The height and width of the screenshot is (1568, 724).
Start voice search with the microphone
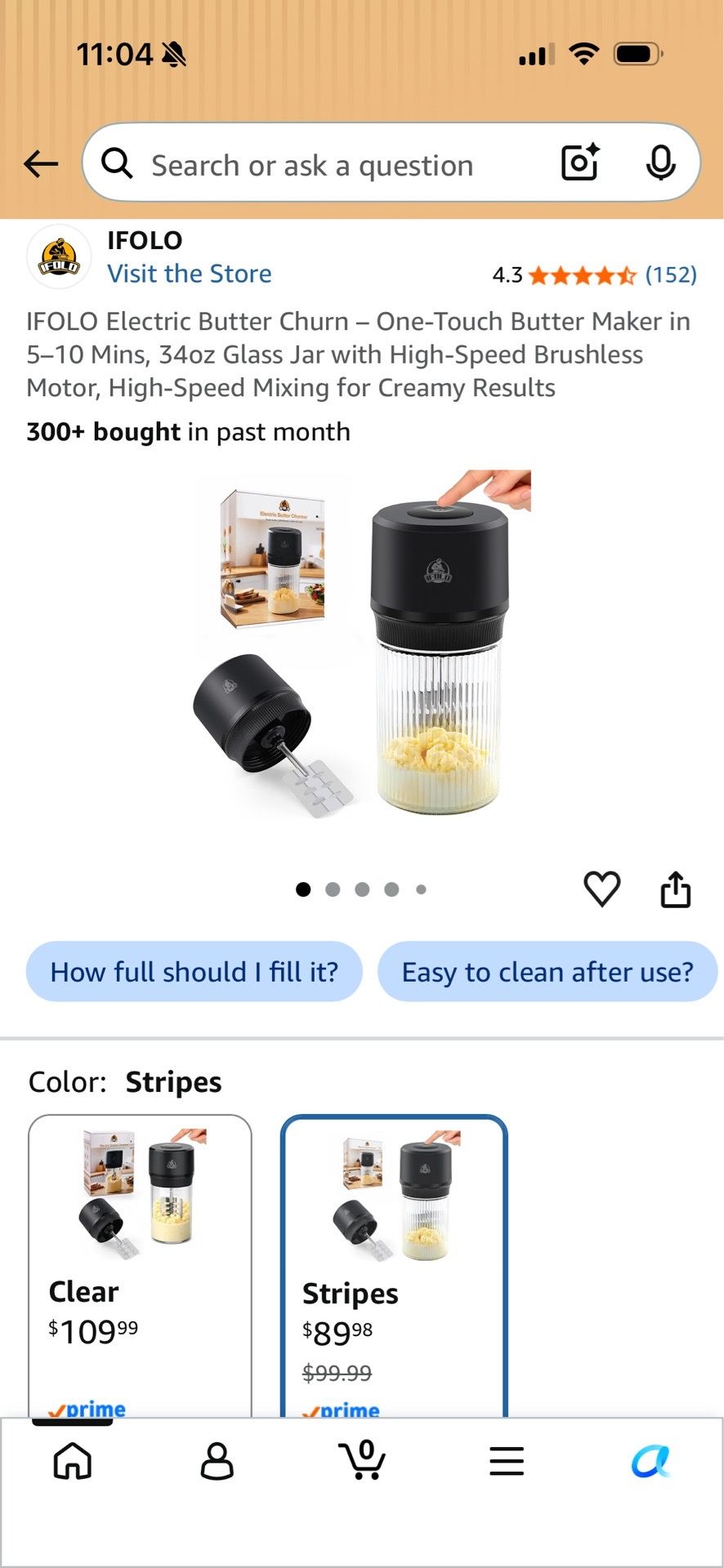(x=660, y=163)
